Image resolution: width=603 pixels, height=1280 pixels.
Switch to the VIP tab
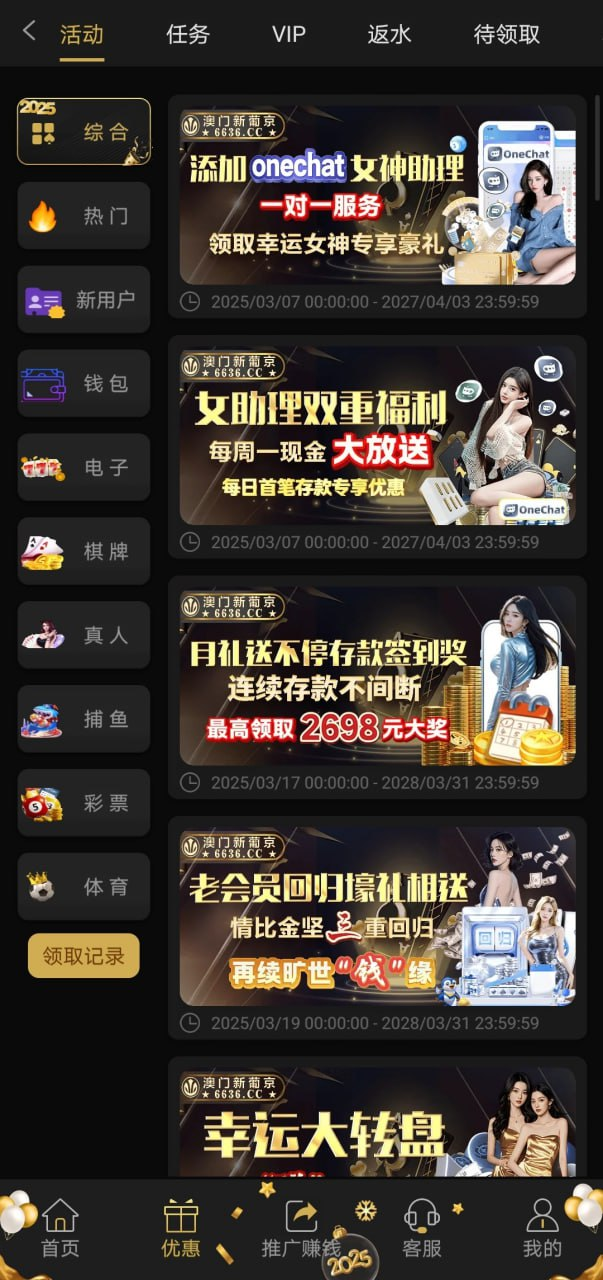pyautogui.click(x=289, y=34)
